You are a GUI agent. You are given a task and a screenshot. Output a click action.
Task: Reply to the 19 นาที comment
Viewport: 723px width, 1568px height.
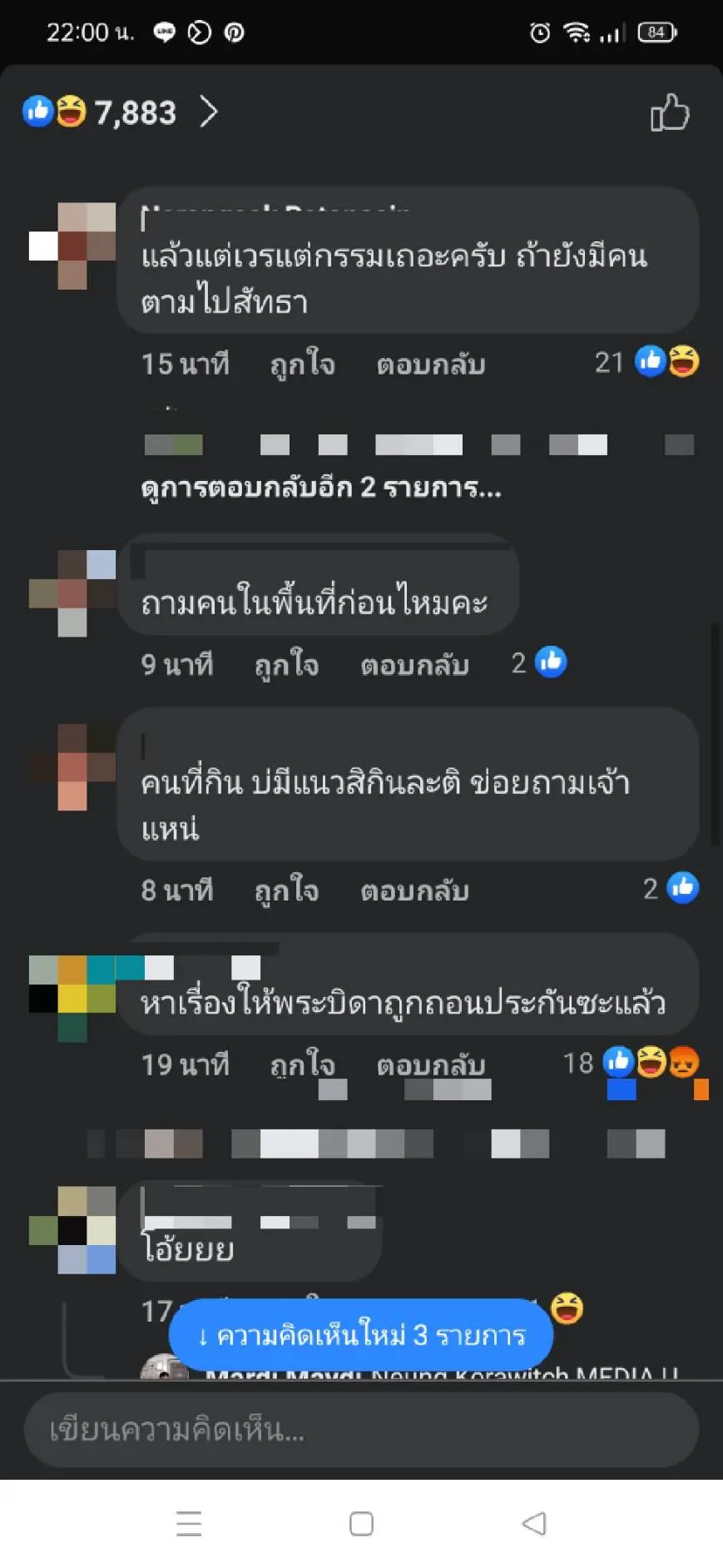pos(430,1064)
